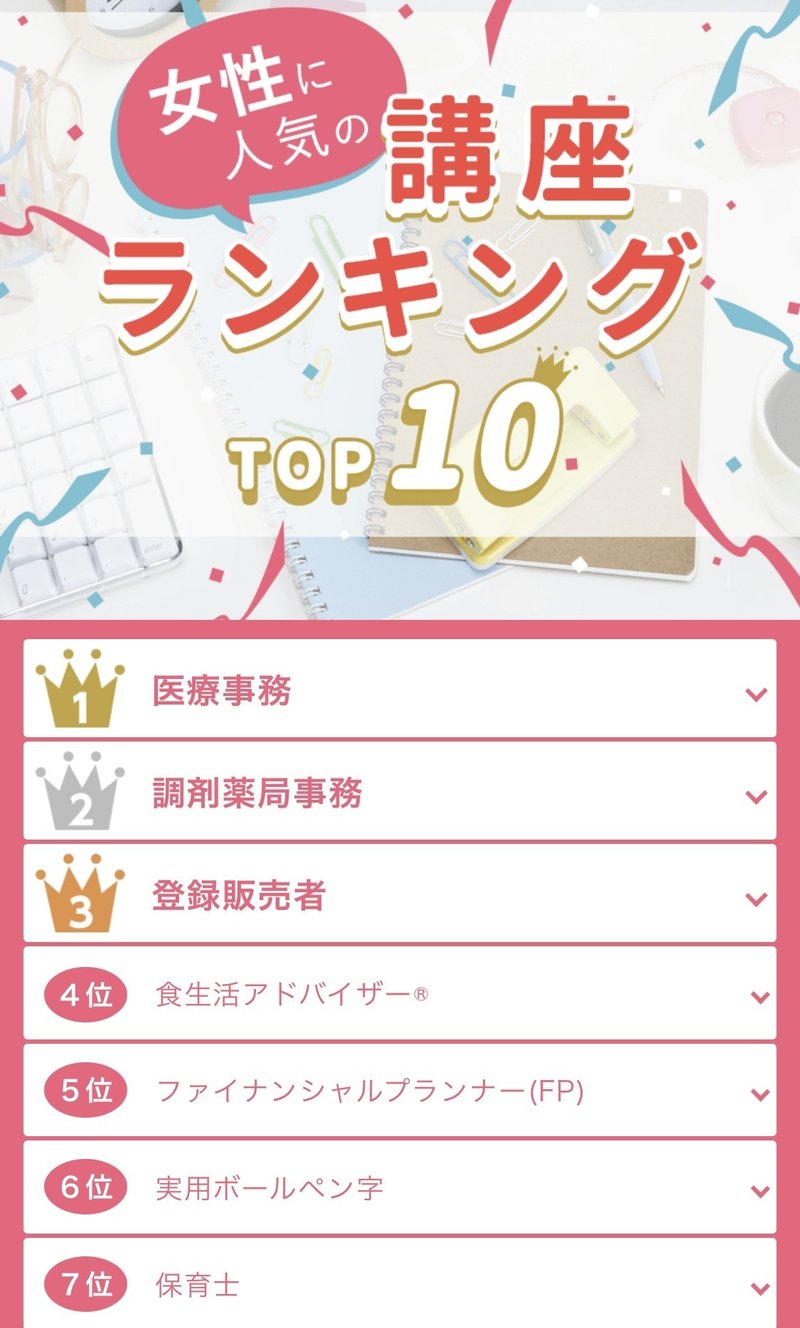Open the 6位 実用ボールペン字 row
The image size is (800, 1328).
click(400, 1188)
